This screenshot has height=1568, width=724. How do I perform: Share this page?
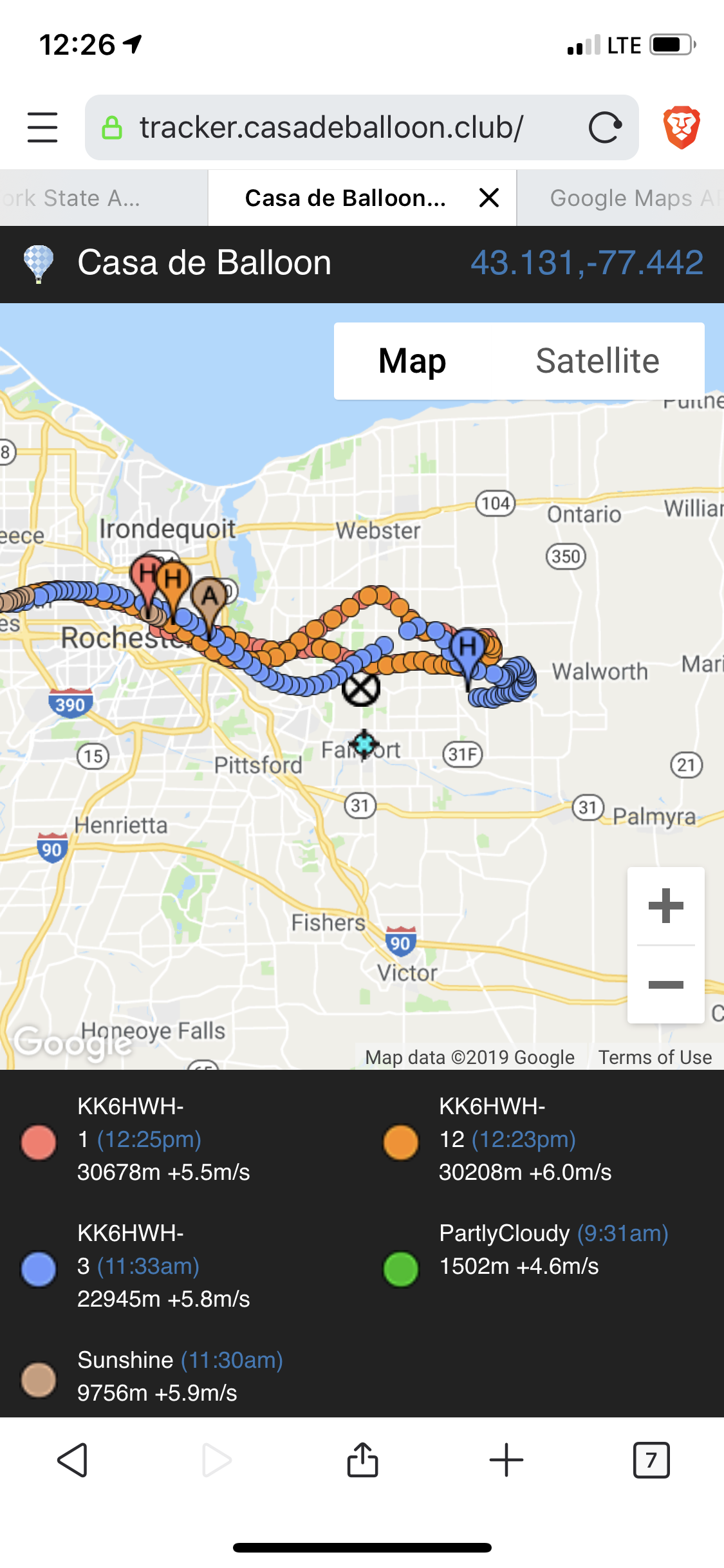[362, 1459]
